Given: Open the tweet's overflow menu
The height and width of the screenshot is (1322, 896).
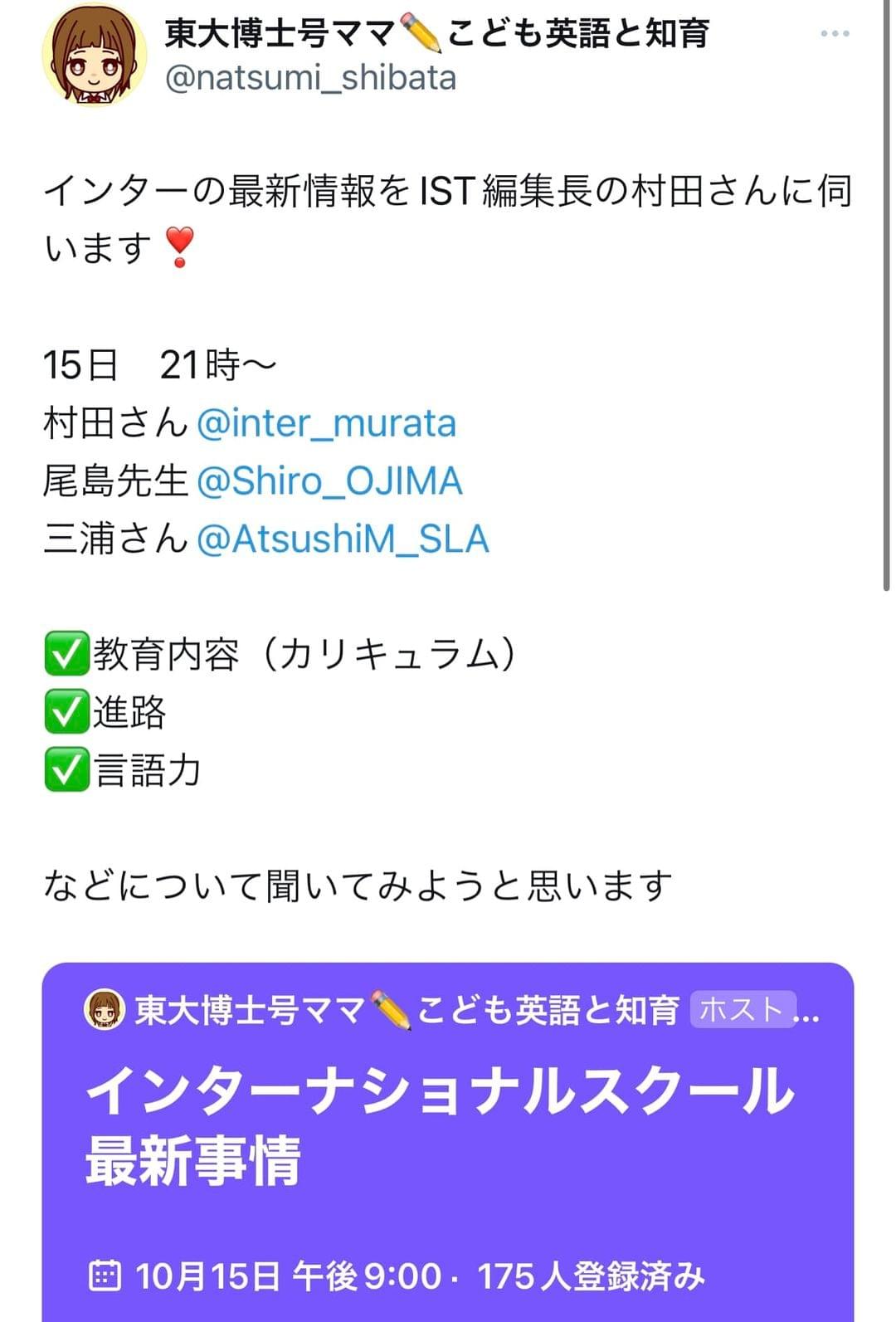Looking at the screenshot, I should (x=834, y=34).
